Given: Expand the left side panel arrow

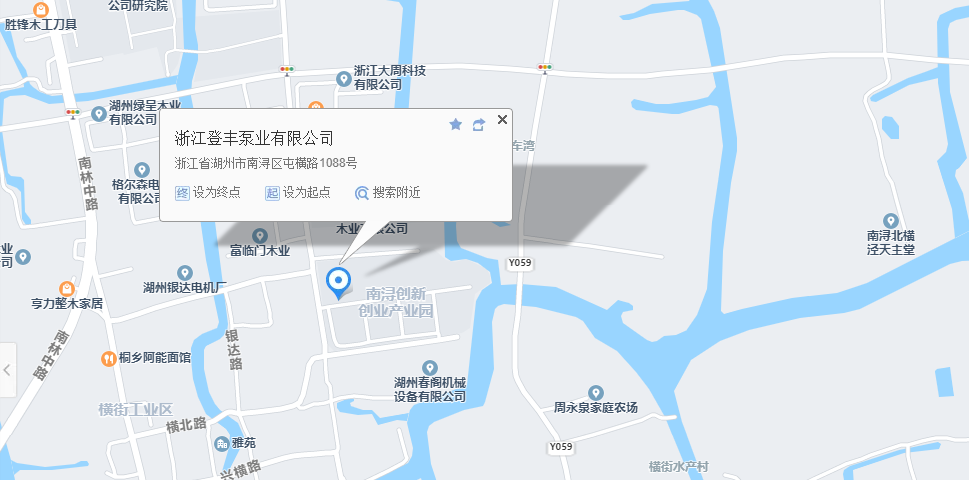Looking at the screenshot, I should [7, 370].
